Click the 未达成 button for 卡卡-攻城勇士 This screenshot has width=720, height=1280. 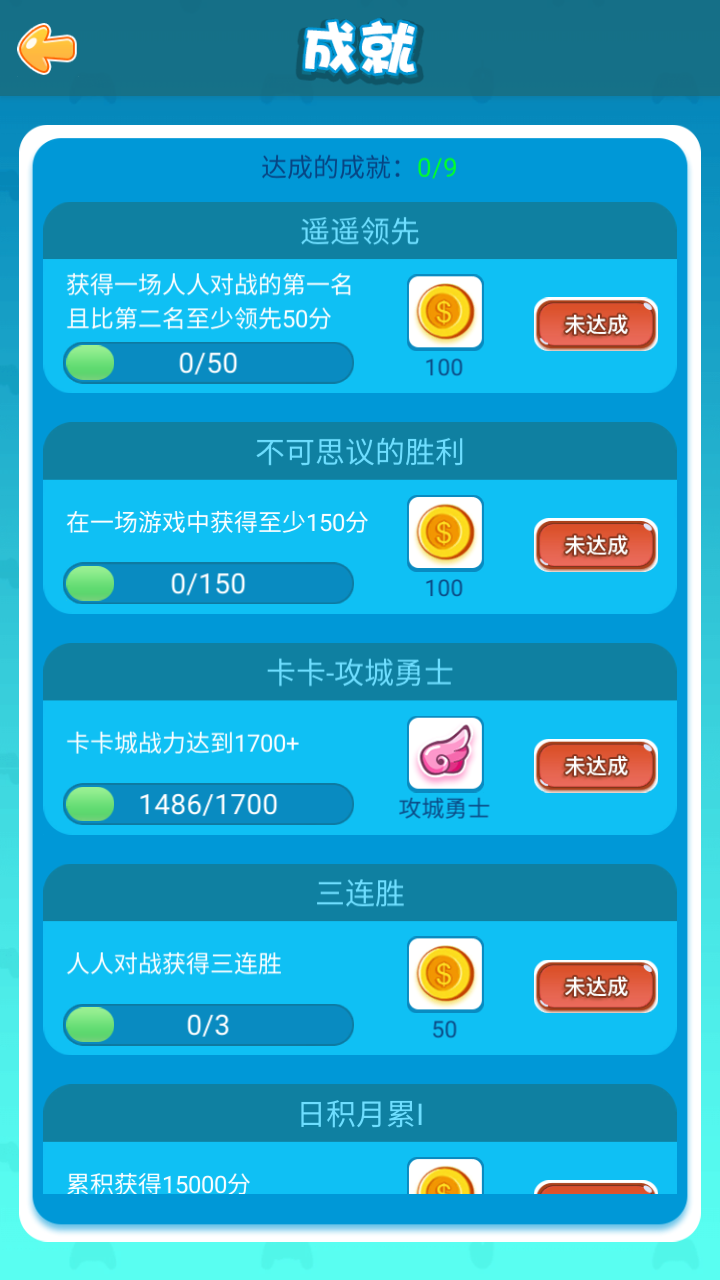(x=595, y=765)
